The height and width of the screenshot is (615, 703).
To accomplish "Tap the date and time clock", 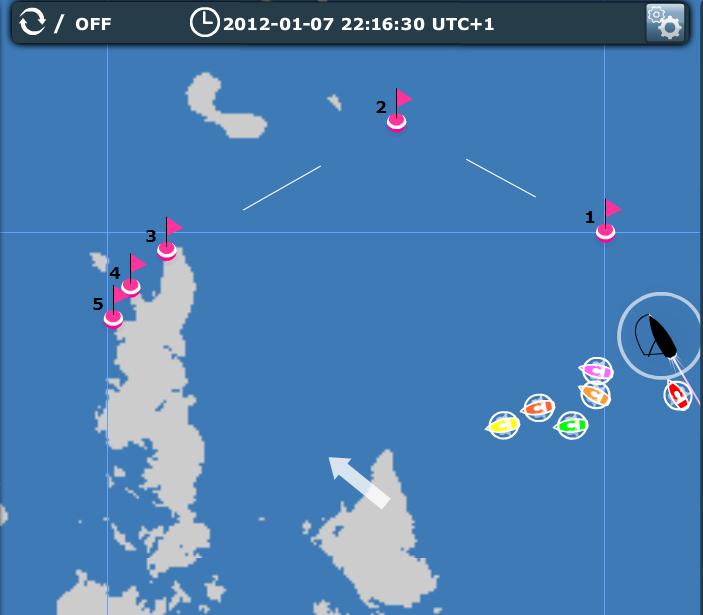I will 204,23.
